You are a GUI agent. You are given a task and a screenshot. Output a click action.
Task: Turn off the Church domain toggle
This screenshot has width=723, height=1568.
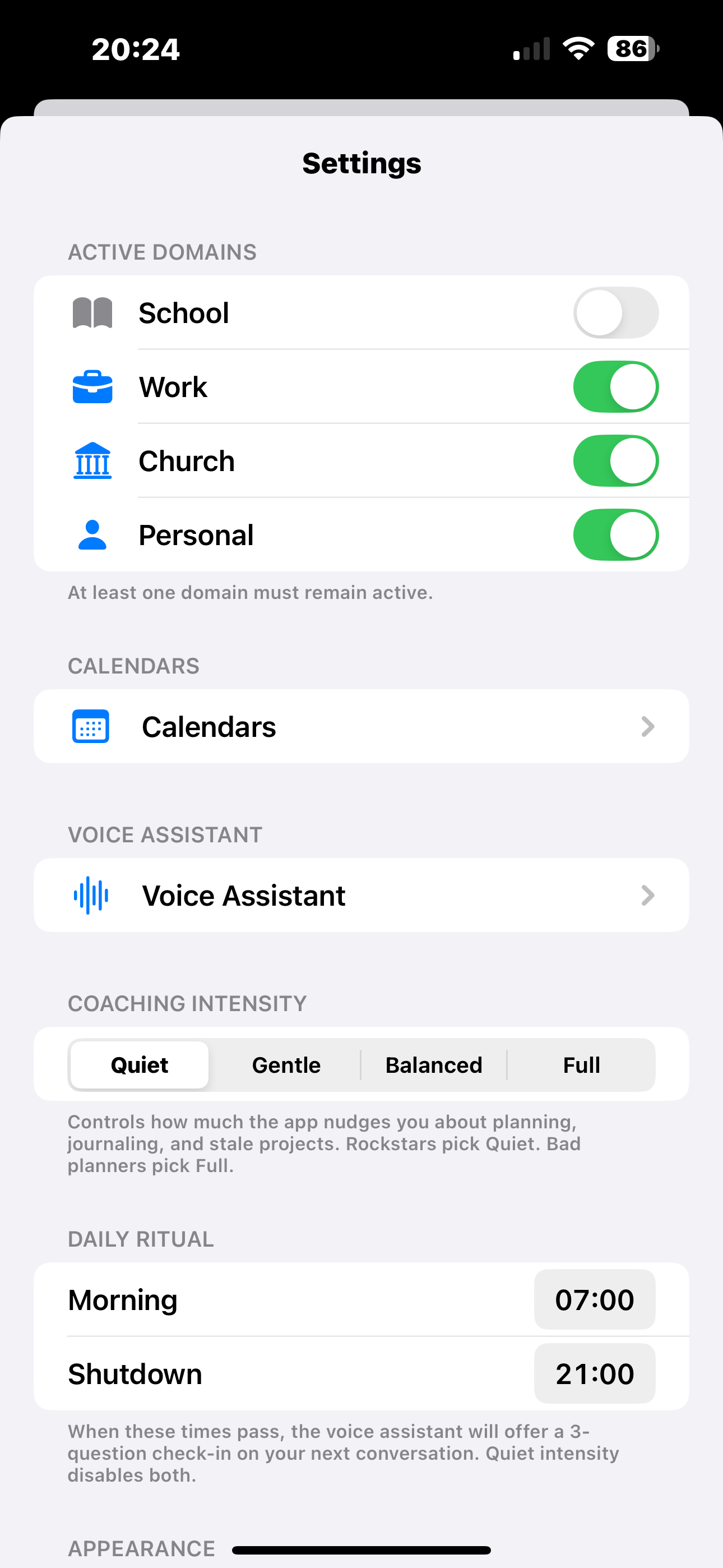(x=616, y=461)
